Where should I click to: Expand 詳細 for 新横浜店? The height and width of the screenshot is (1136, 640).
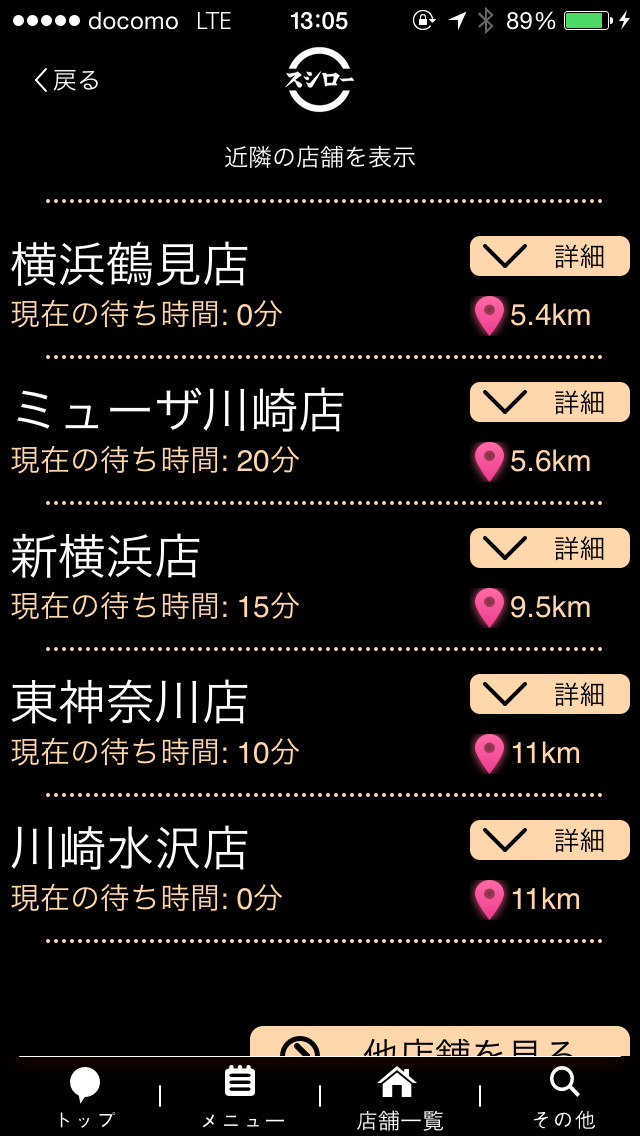click(x=549, y=548)
